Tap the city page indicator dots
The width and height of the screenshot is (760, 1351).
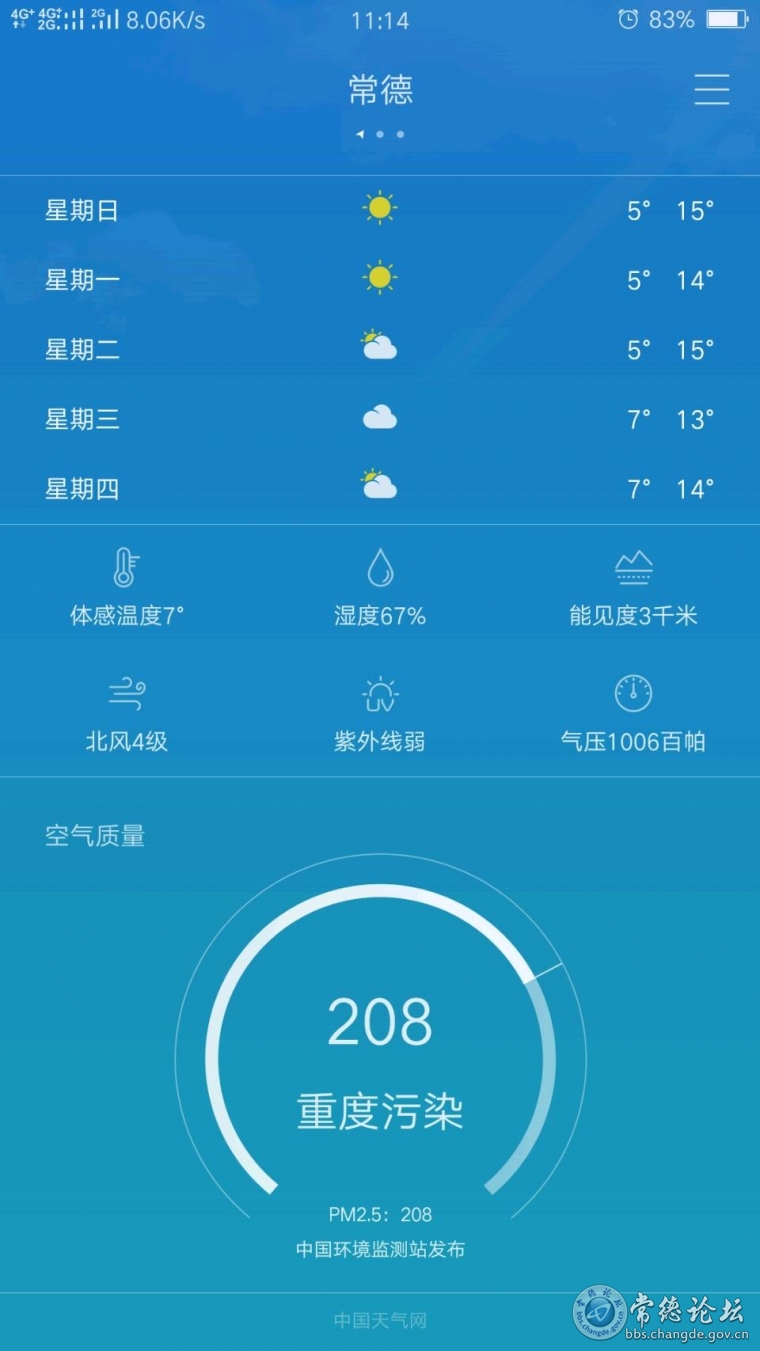(x=380, y=134)
